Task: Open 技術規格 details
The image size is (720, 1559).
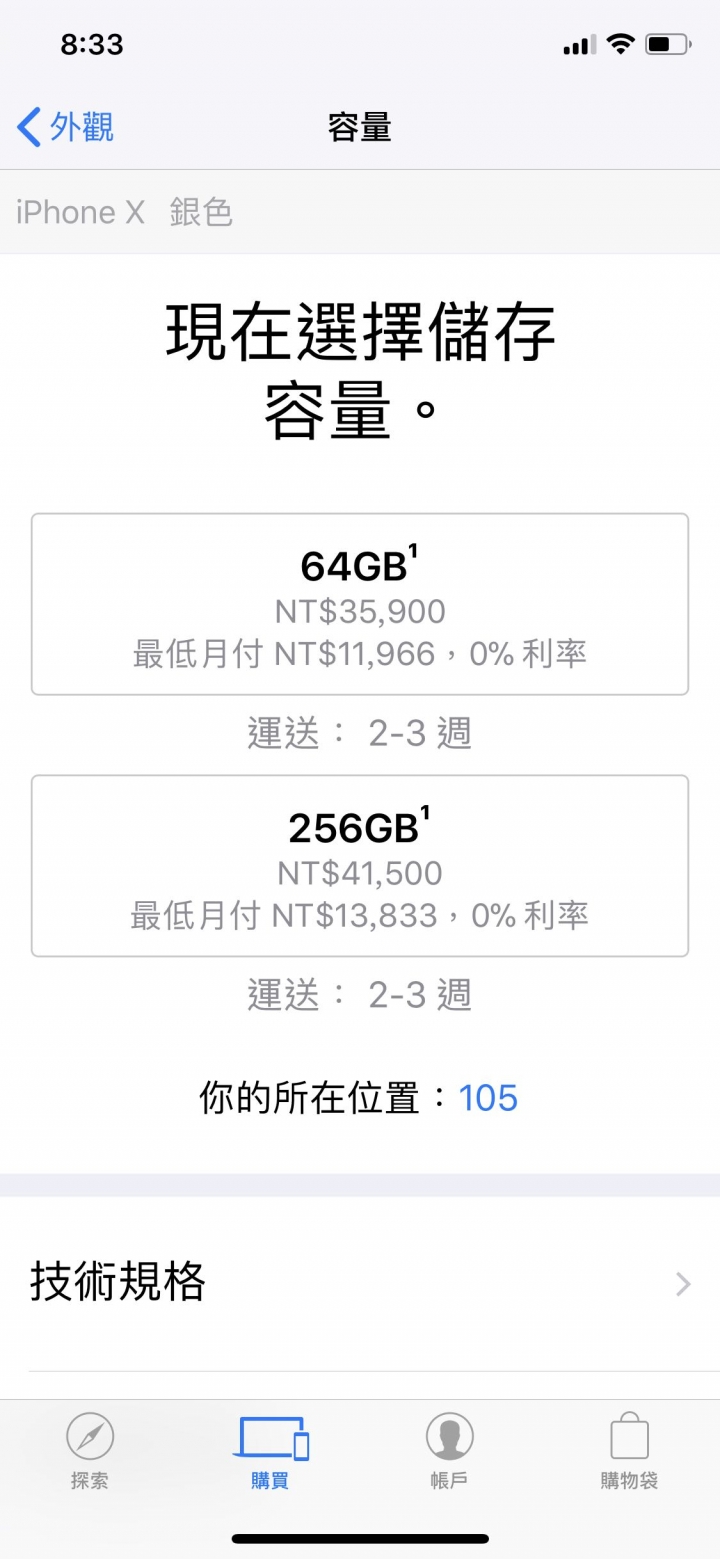Action: [x=360, y=1283]
